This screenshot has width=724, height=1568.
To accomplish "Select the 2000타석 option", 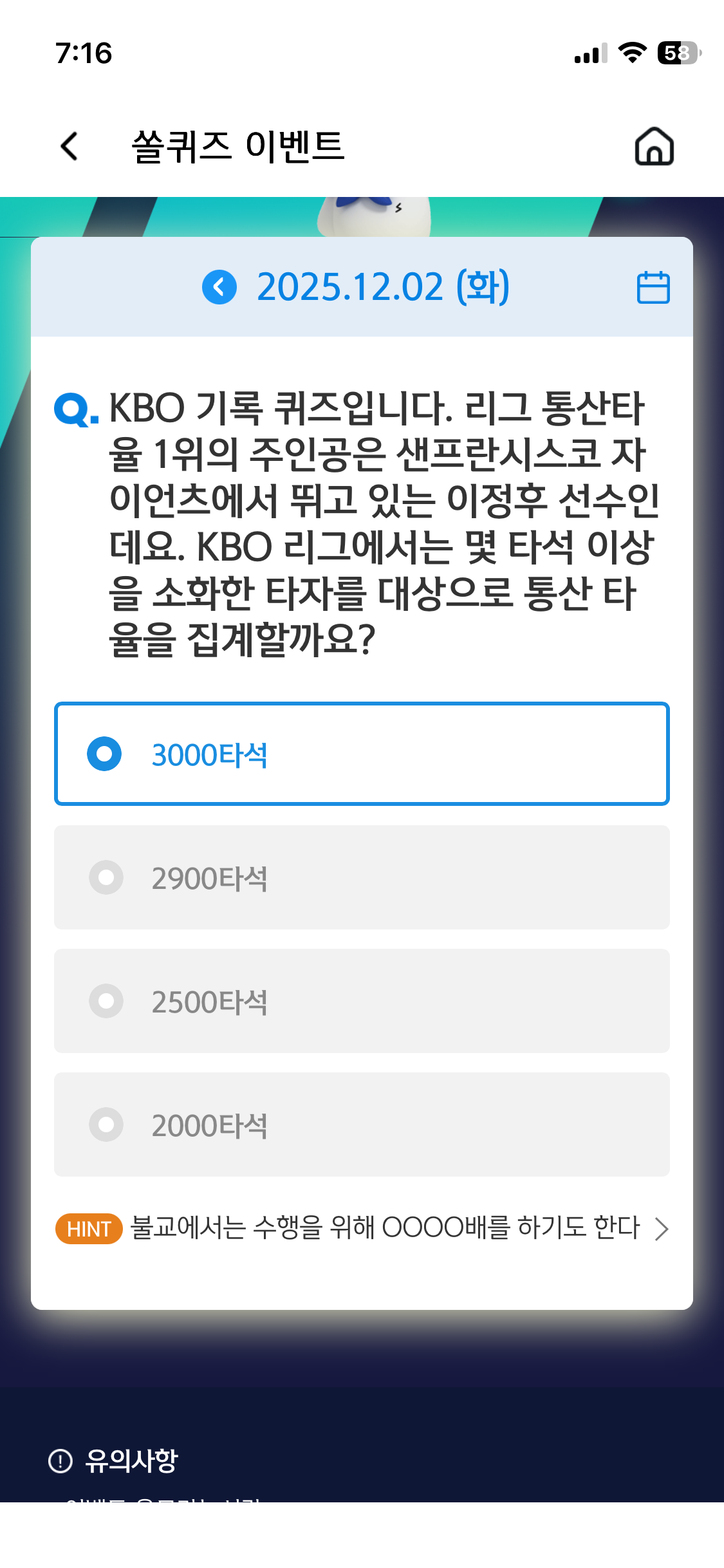I will pyautogui.click(x=362, y=1125).
